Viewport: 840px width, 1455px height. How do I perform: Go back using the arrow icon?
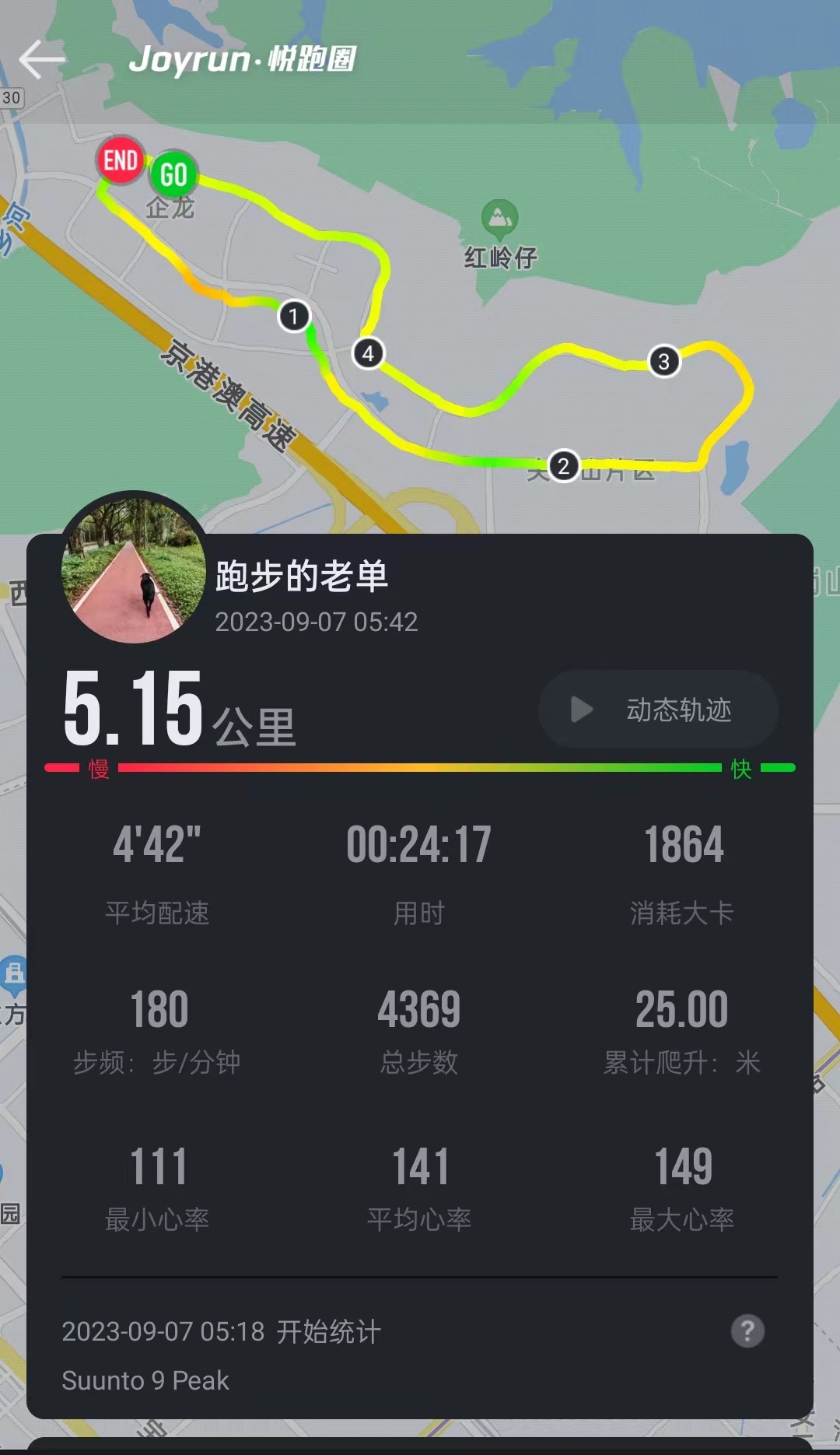[x=41, y=60]
